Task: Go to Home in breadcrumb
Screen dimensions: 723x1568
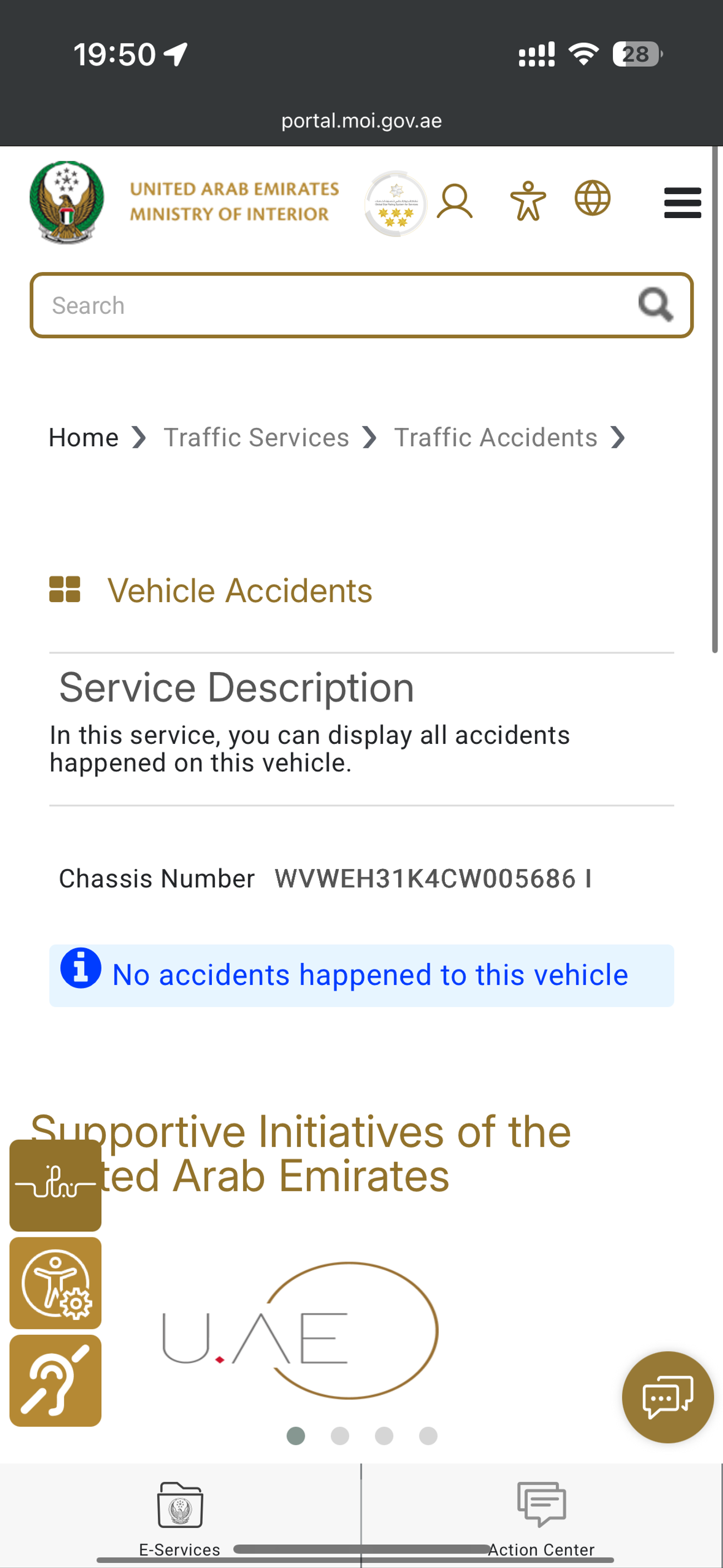Action: (83, 438)
